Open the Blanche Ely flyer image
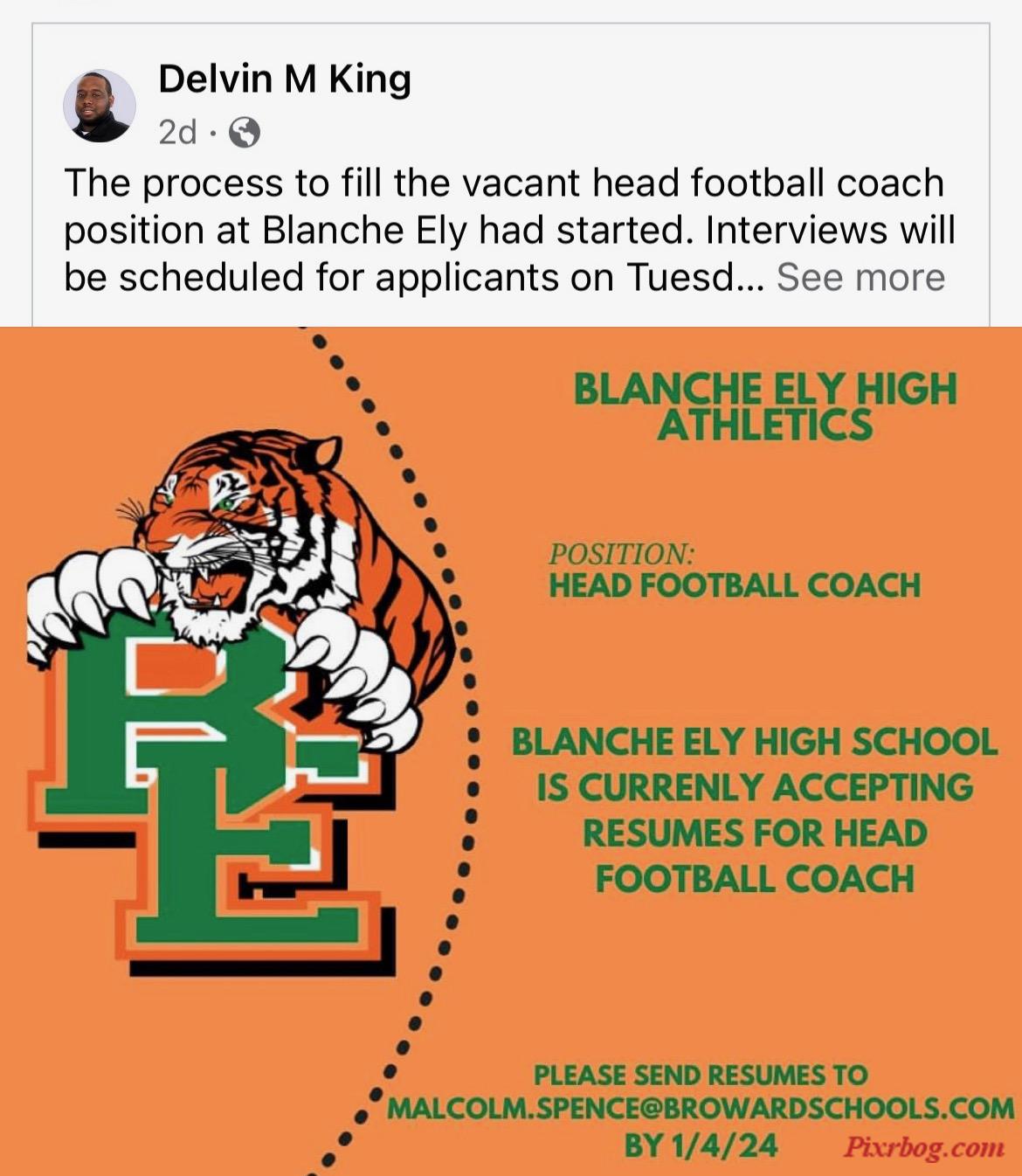The height and width of the screenshot is (1176, 1022). tap(511, 751)
